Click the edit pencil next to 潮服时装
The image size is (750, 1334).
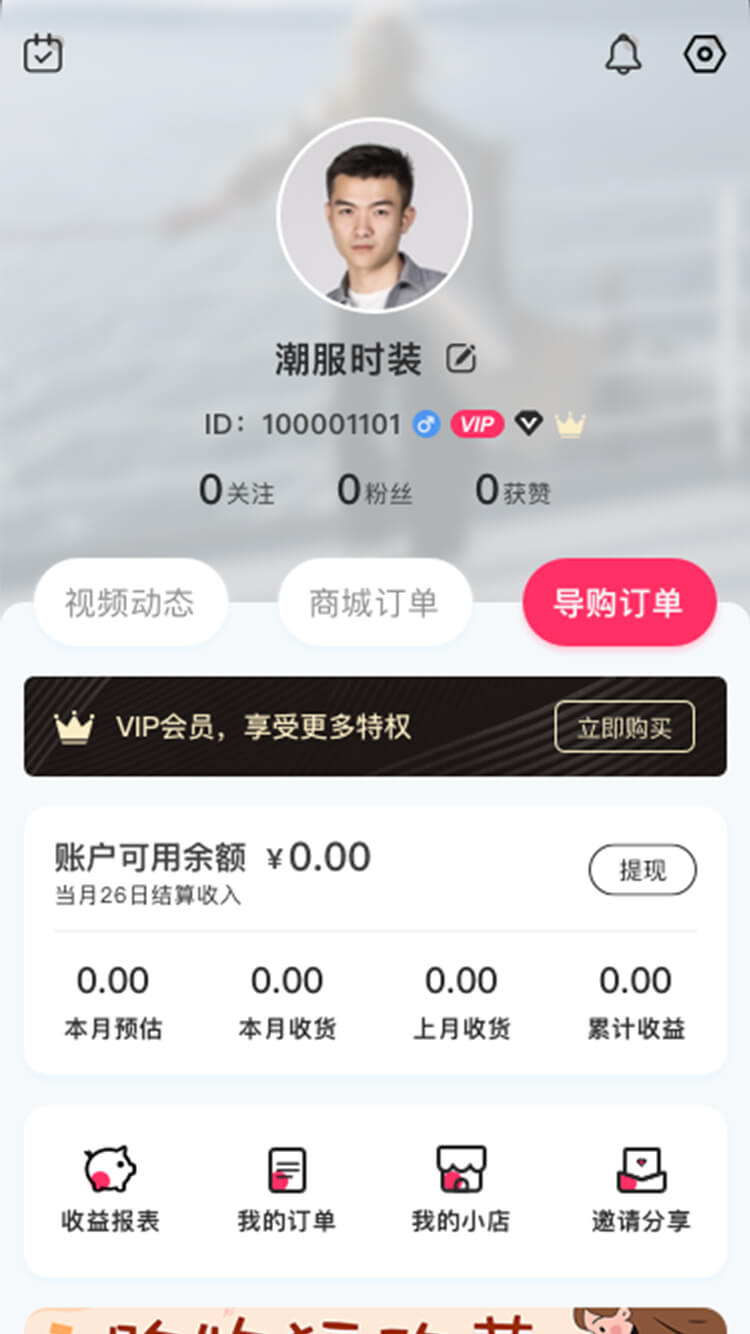click(x=461, y=357)
